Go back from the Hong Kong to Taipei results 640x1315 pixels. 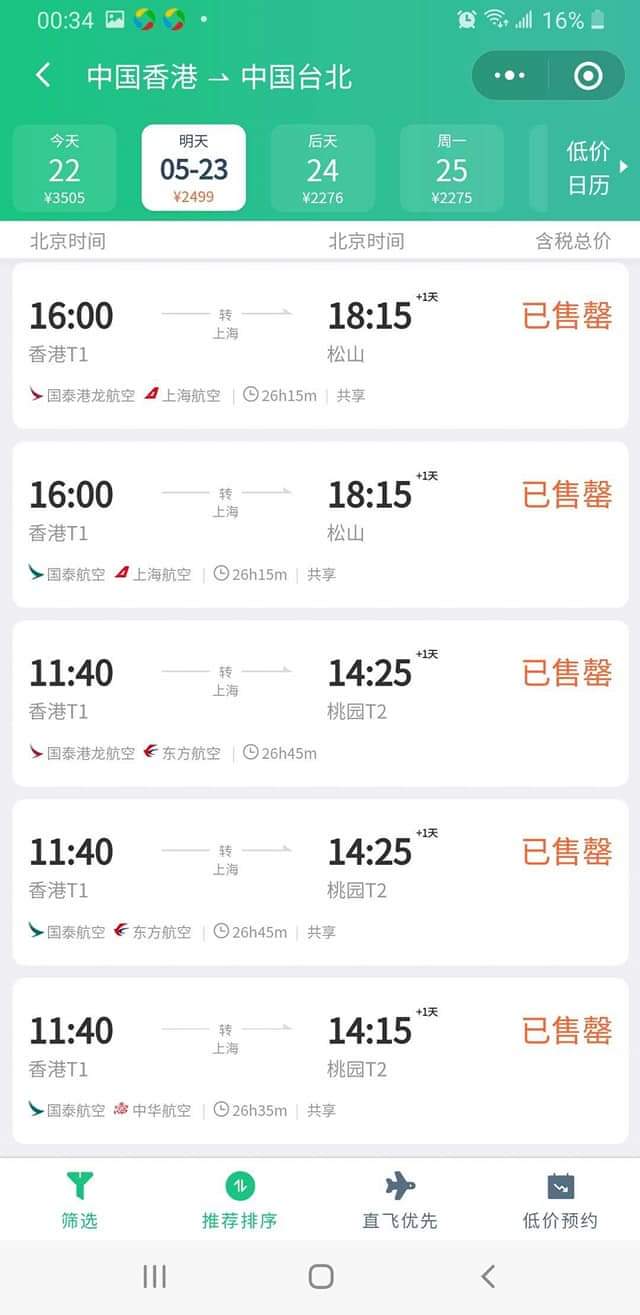43,75
